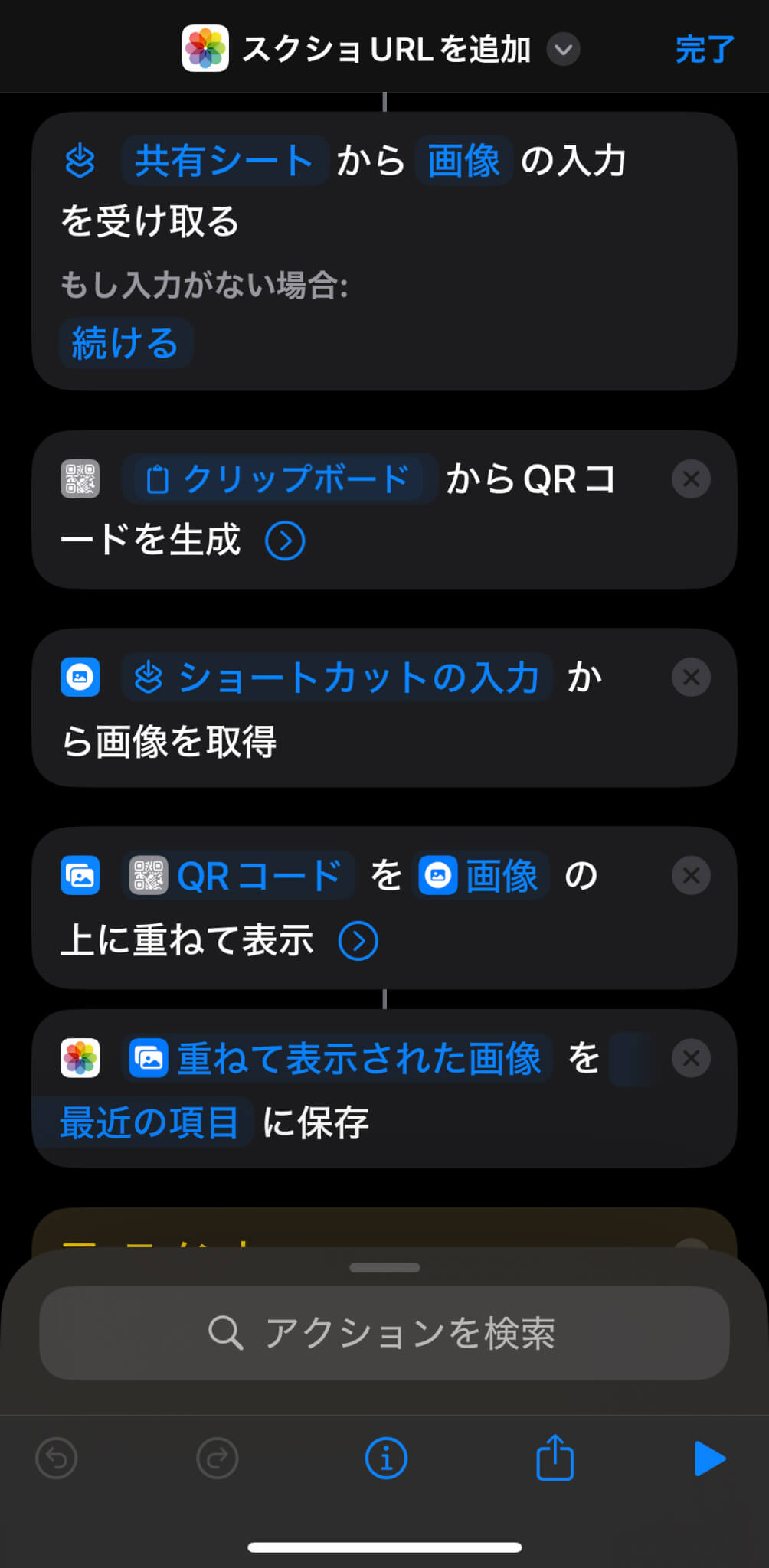The image size is (769, 1568).
Task: Expand options for 上に重ねて表示 action
Action: pos(358,940)
